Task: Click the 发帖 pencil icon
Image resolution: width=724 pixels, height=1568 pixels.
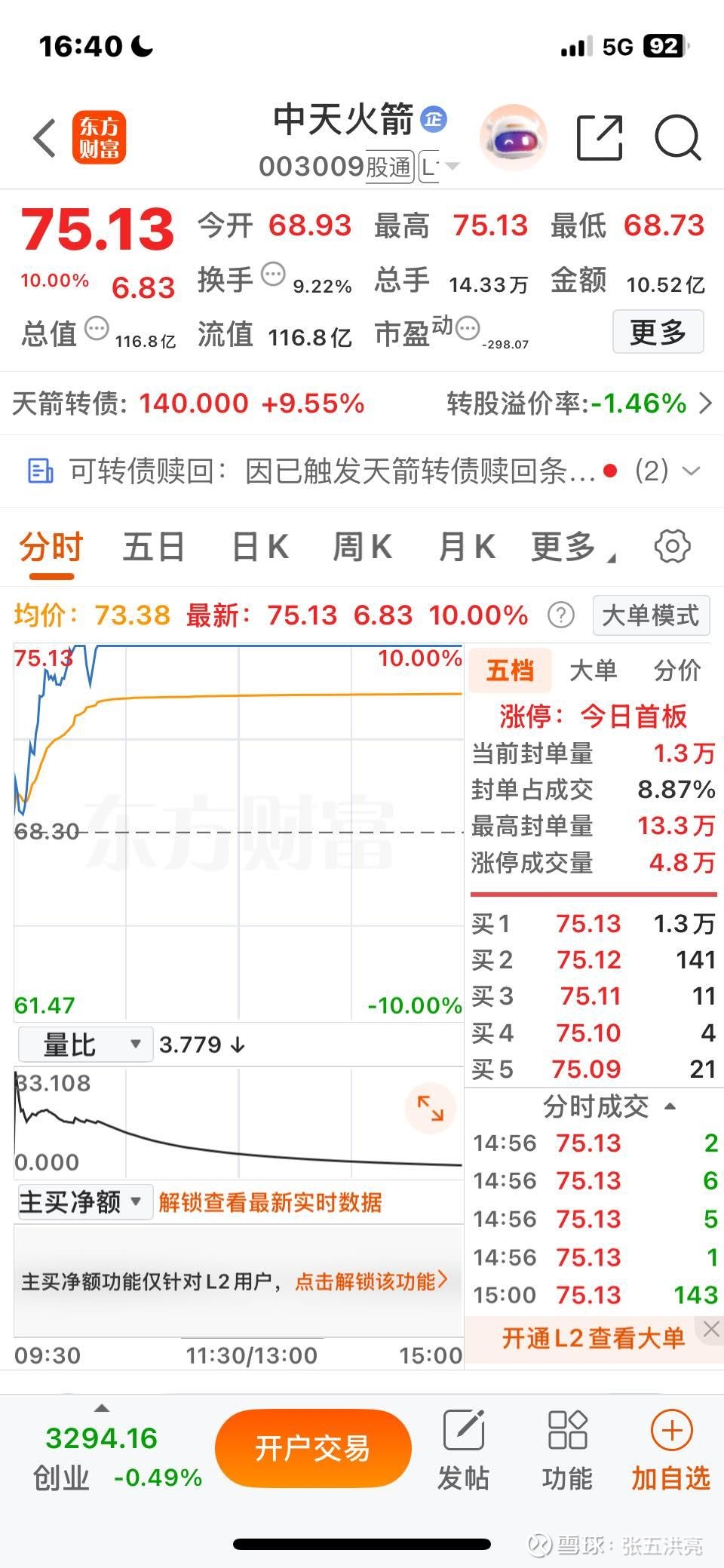Action: (x=465, y=1429)
